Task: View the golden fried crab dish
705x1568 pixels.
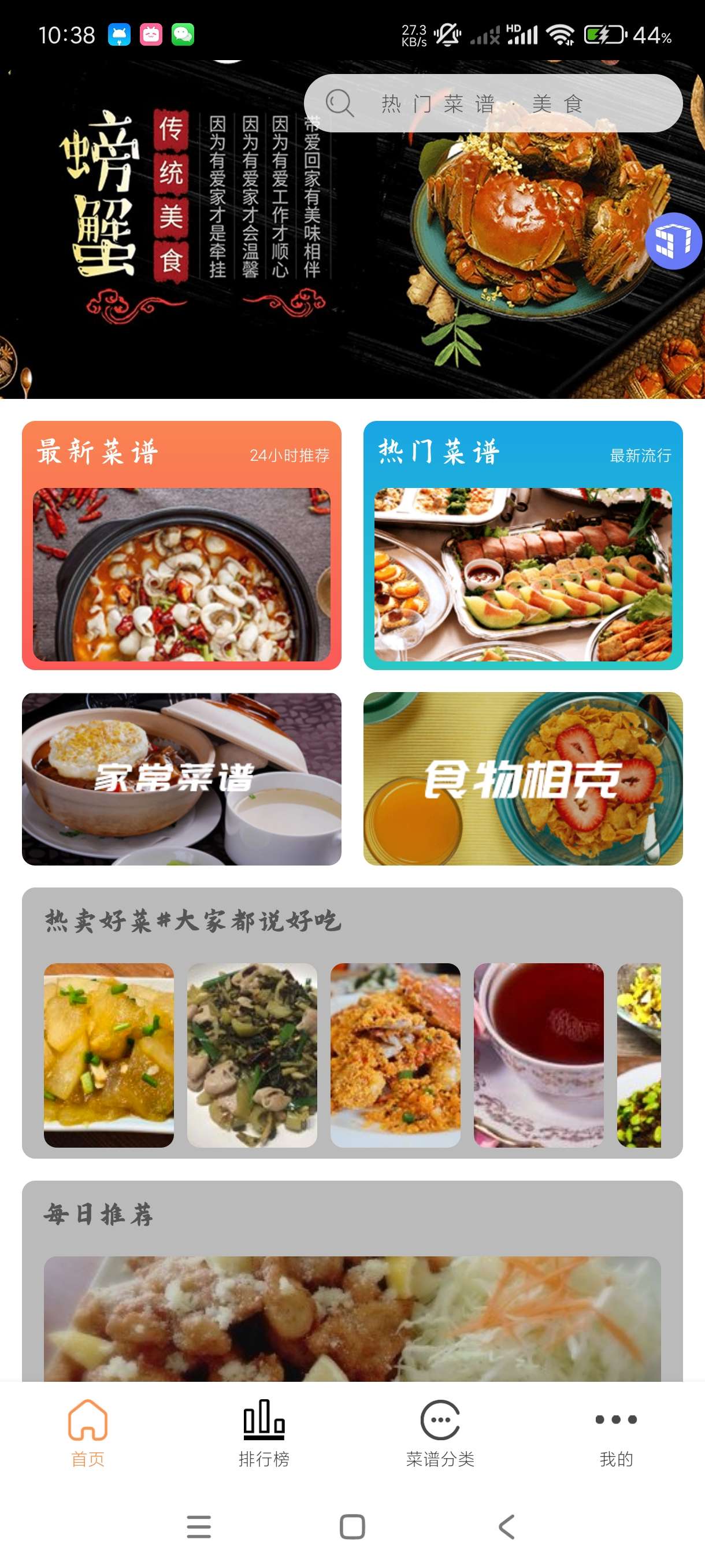Action: tap(395, 1054)
